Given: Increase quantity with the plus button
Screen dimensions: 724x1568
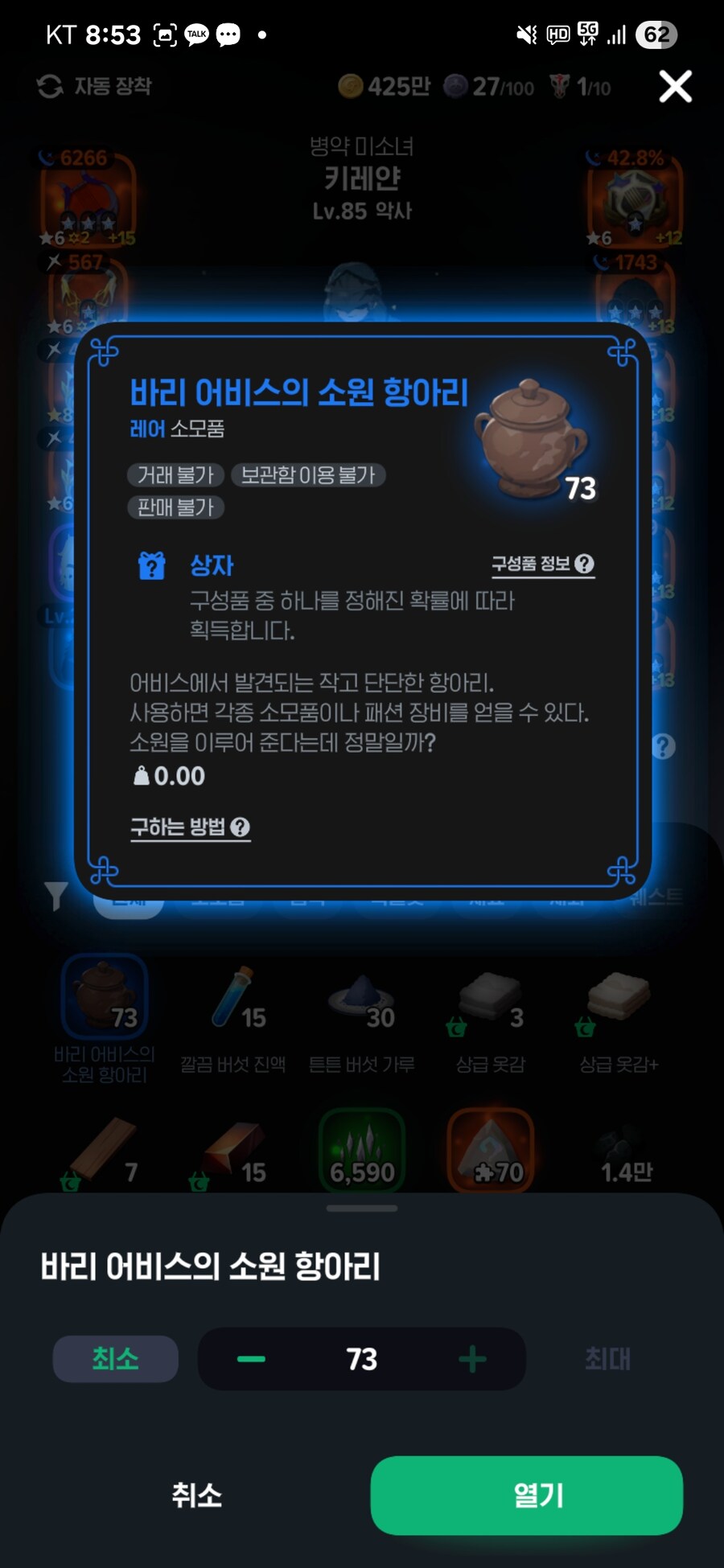Looking at the screenshot, I should point(472,1359).
